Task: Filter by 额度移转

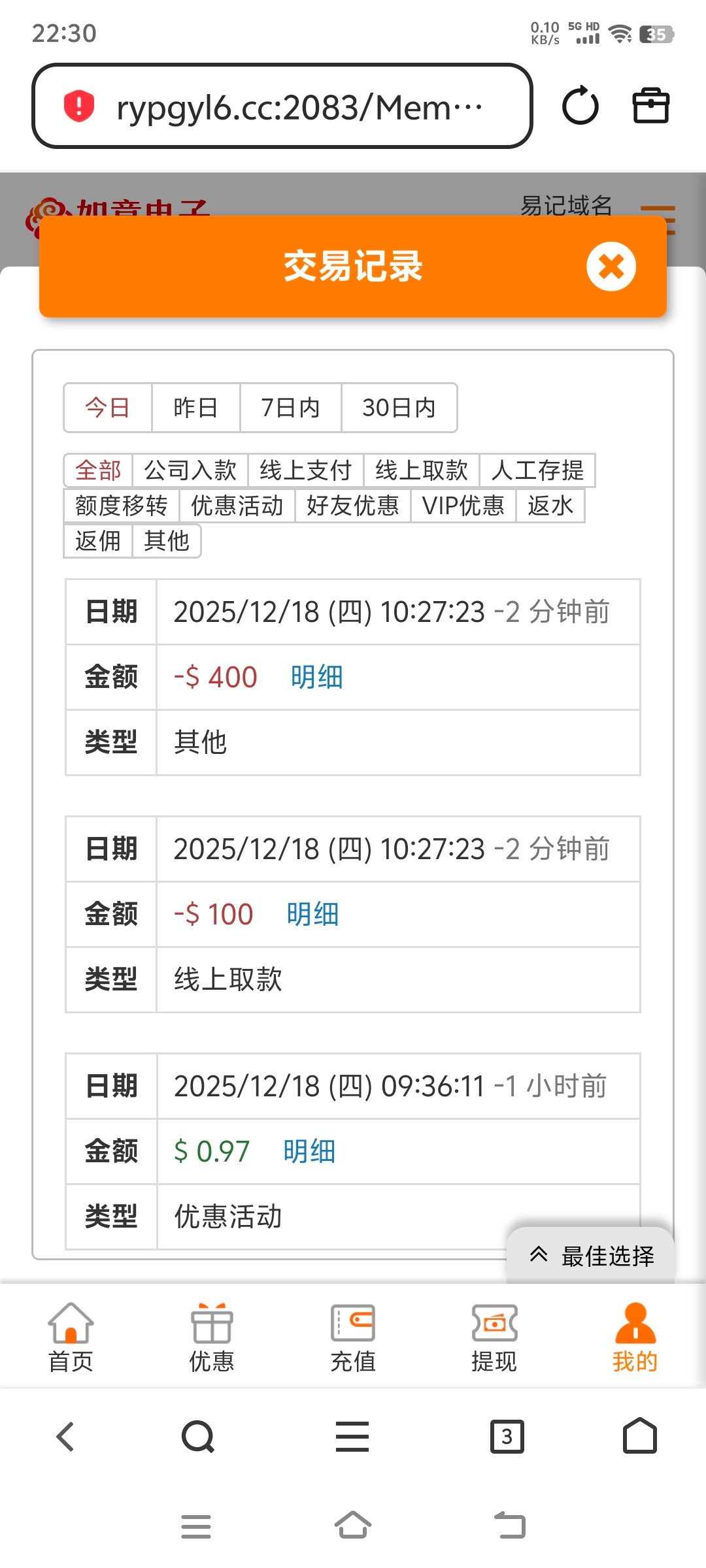Action: click(x=121, y=506)
